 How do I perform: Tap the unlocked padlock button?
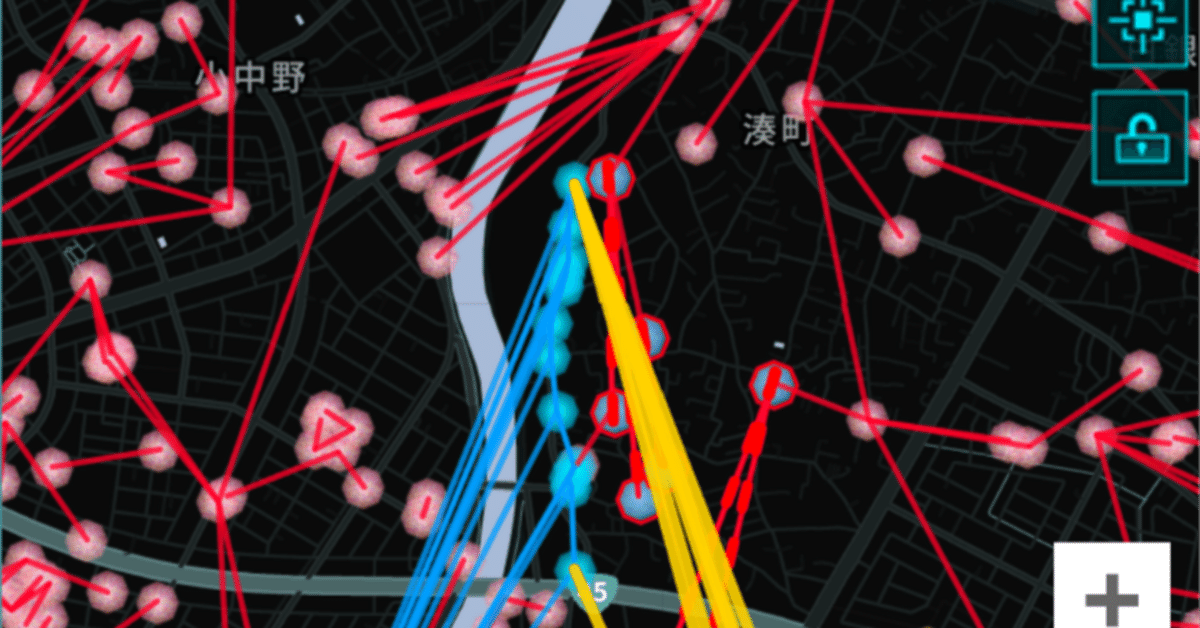click(x=1138, y=137)
